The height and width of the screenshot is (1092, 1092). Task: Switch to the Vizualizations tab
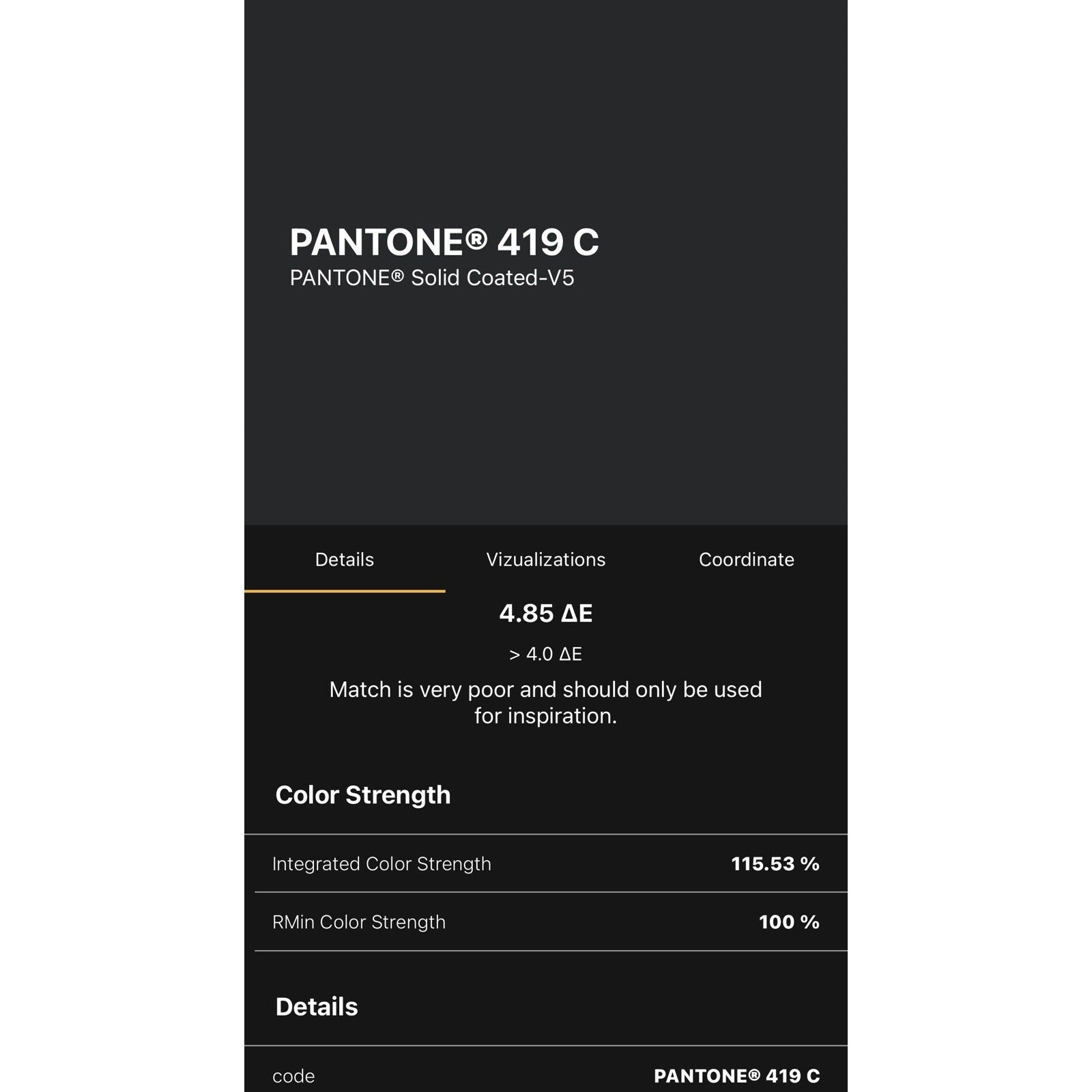click(x=545, y=560)
